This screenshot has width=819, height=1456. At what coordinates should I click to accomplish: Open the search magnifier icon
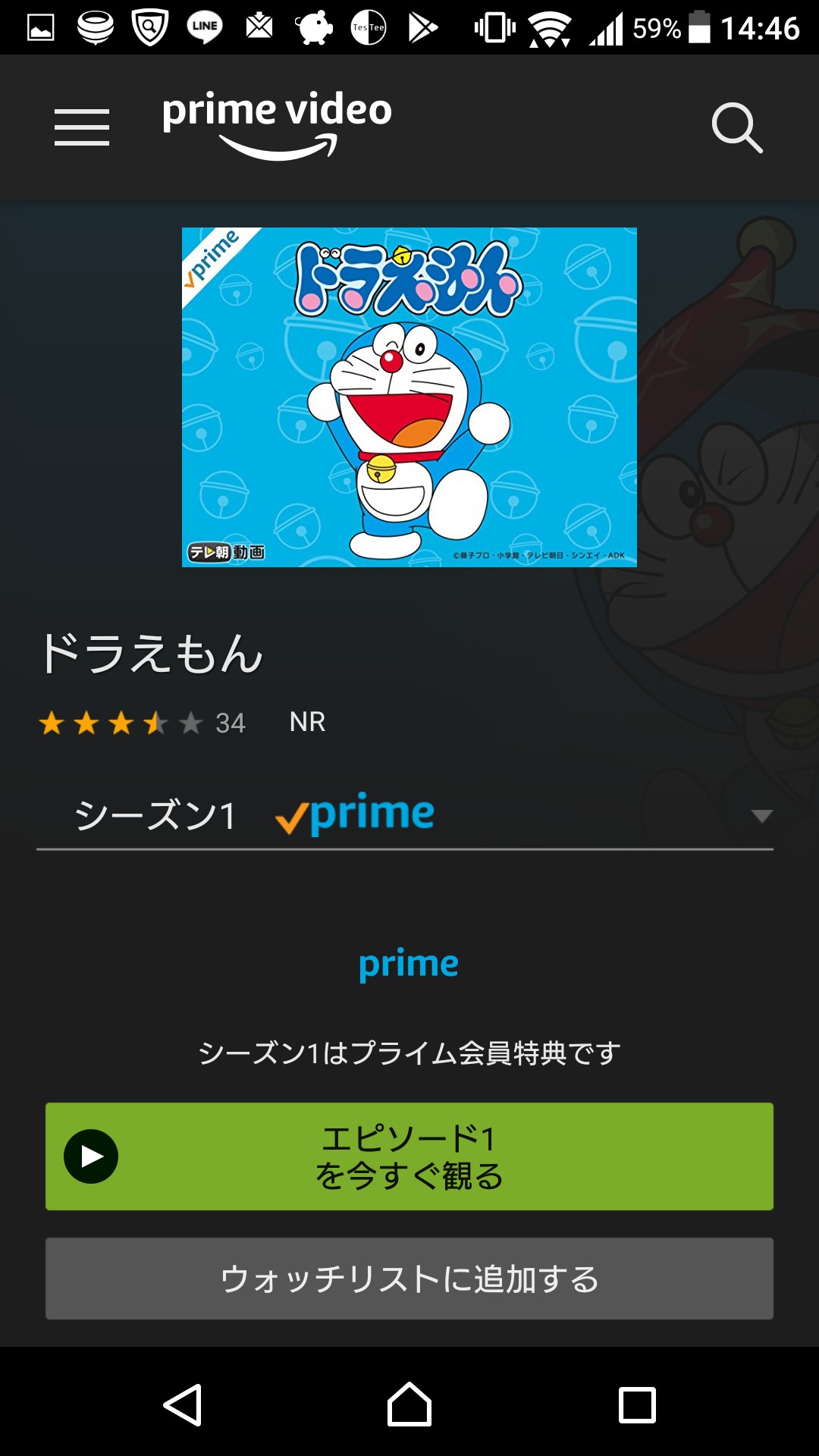click(736, 127)
